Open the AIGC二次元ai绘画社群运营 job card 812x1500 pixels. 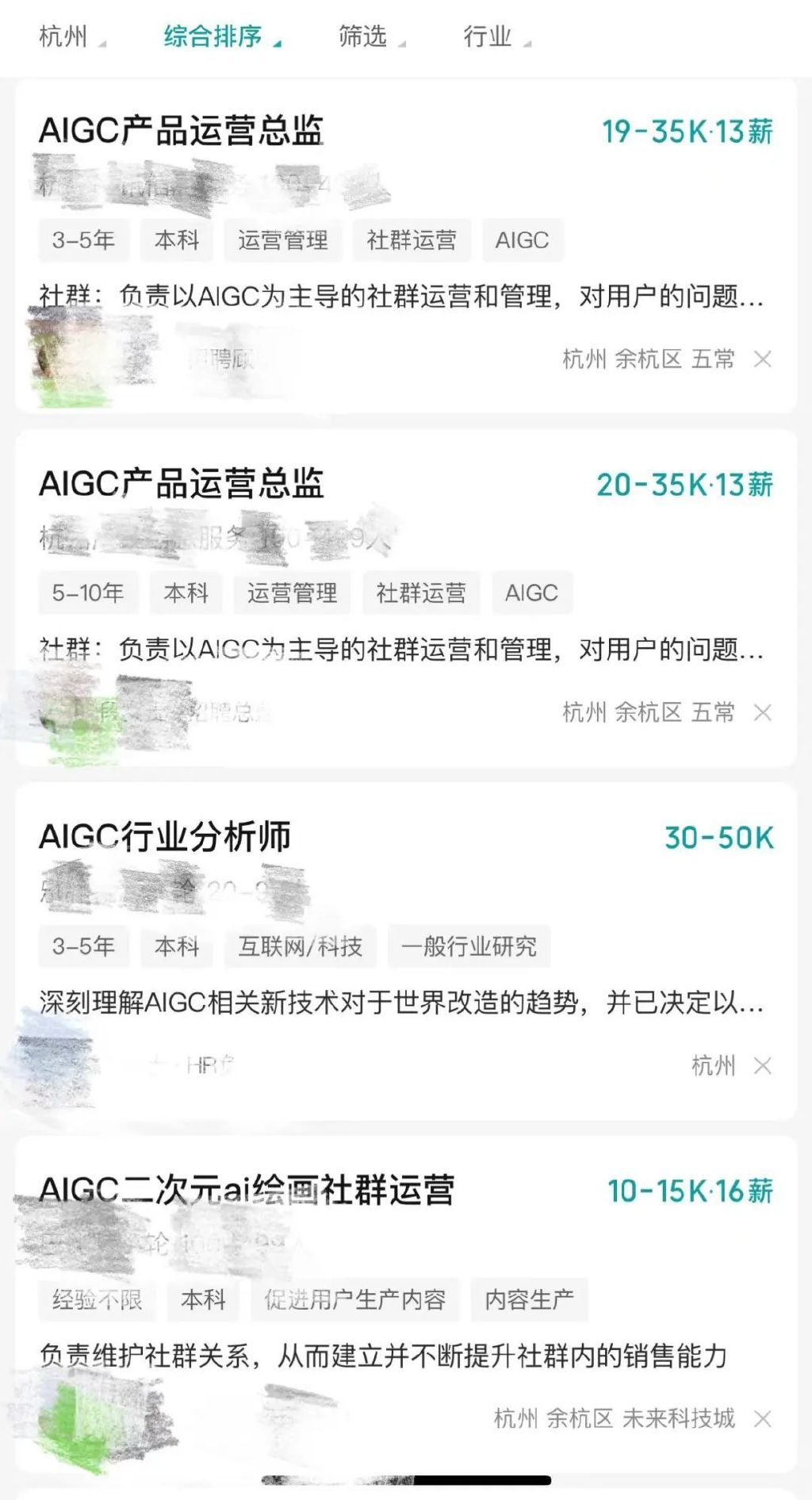246,1190
